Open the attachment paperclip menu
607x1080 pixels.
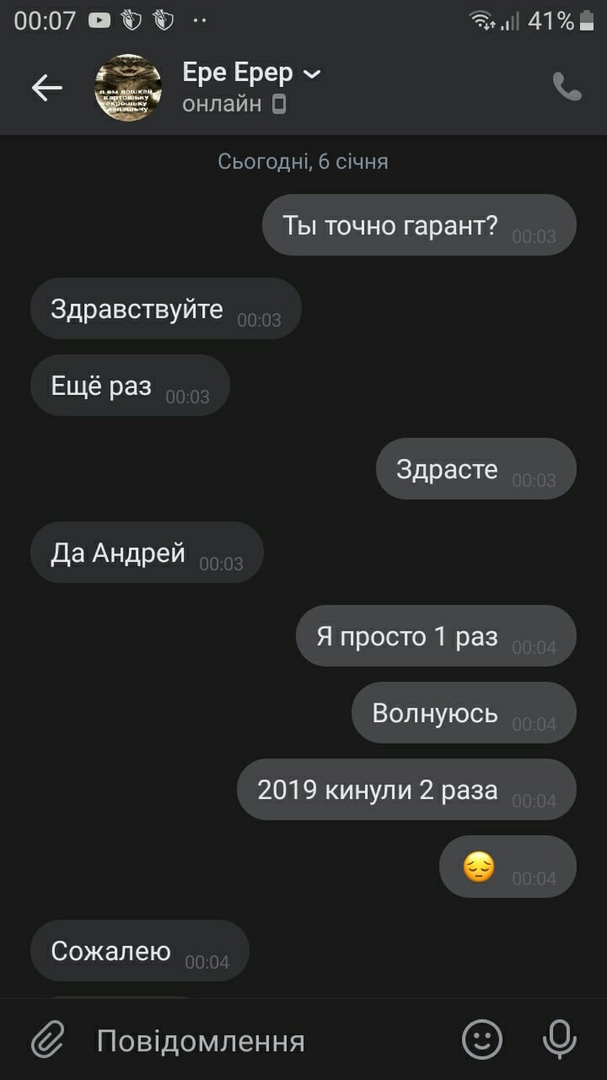click(x=47, y=1040)
